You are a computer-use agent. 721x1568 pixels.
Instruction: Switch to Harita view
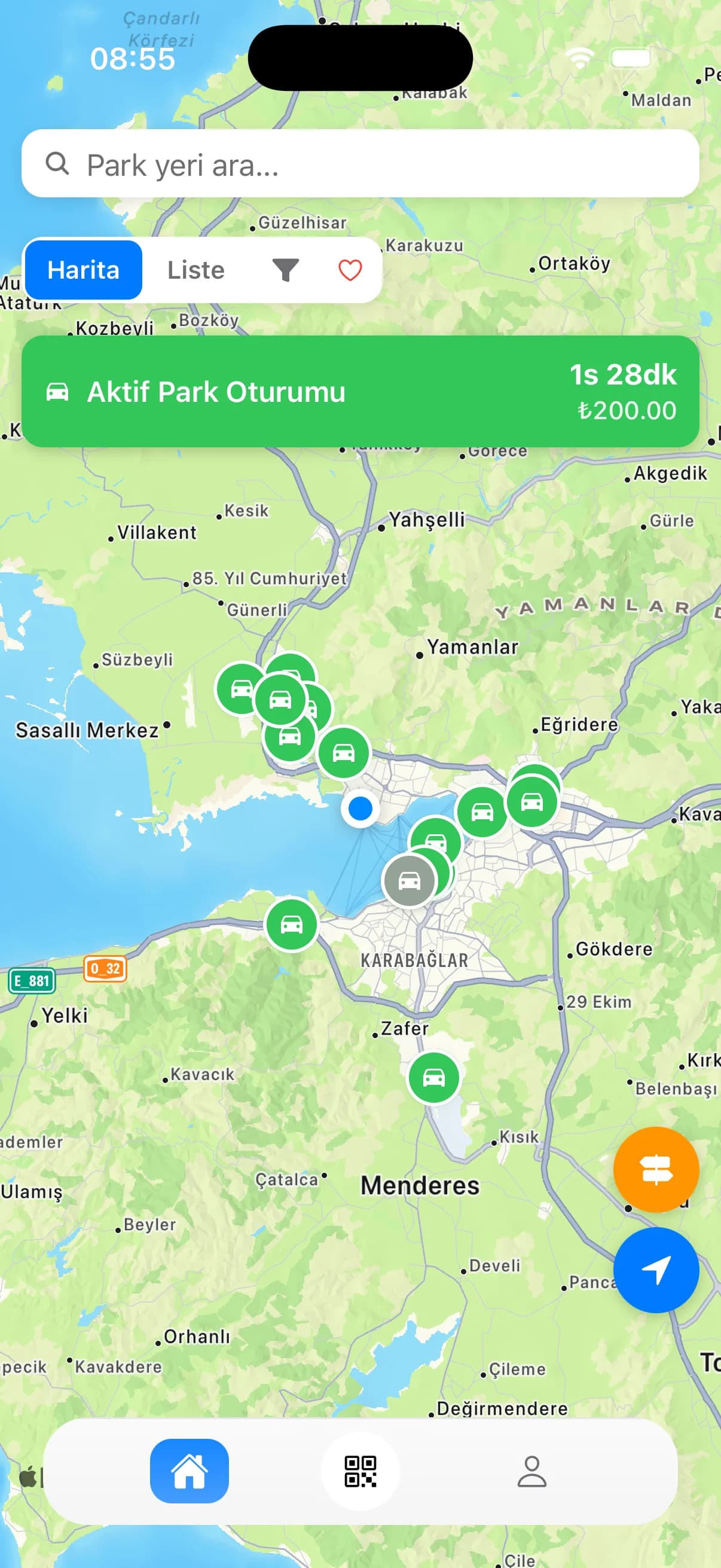83,269
